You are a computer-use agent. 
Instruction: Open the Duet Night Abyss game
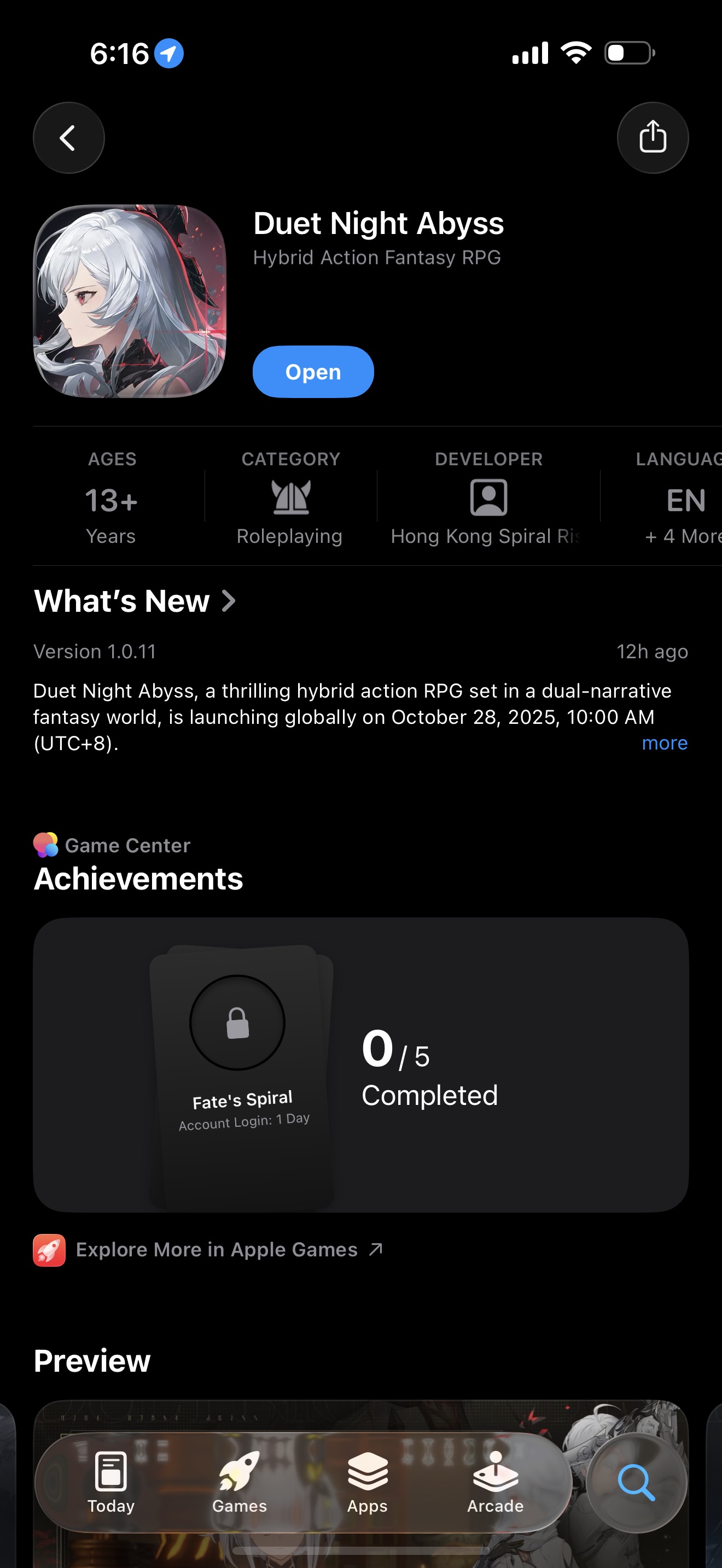click(313, 371)
